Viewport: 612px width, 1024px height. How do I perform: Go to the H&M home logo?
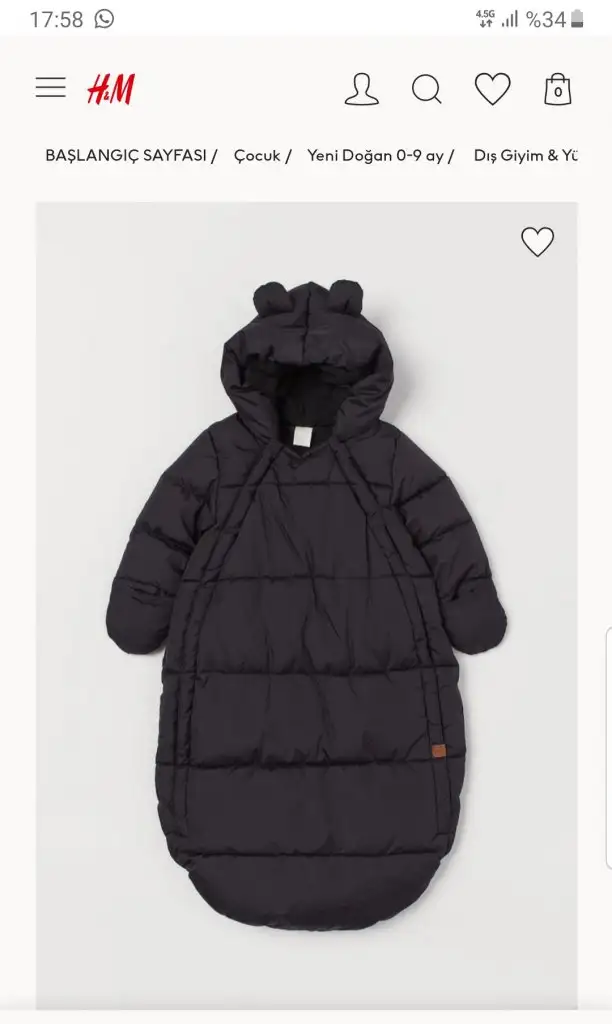coord(111,89)
